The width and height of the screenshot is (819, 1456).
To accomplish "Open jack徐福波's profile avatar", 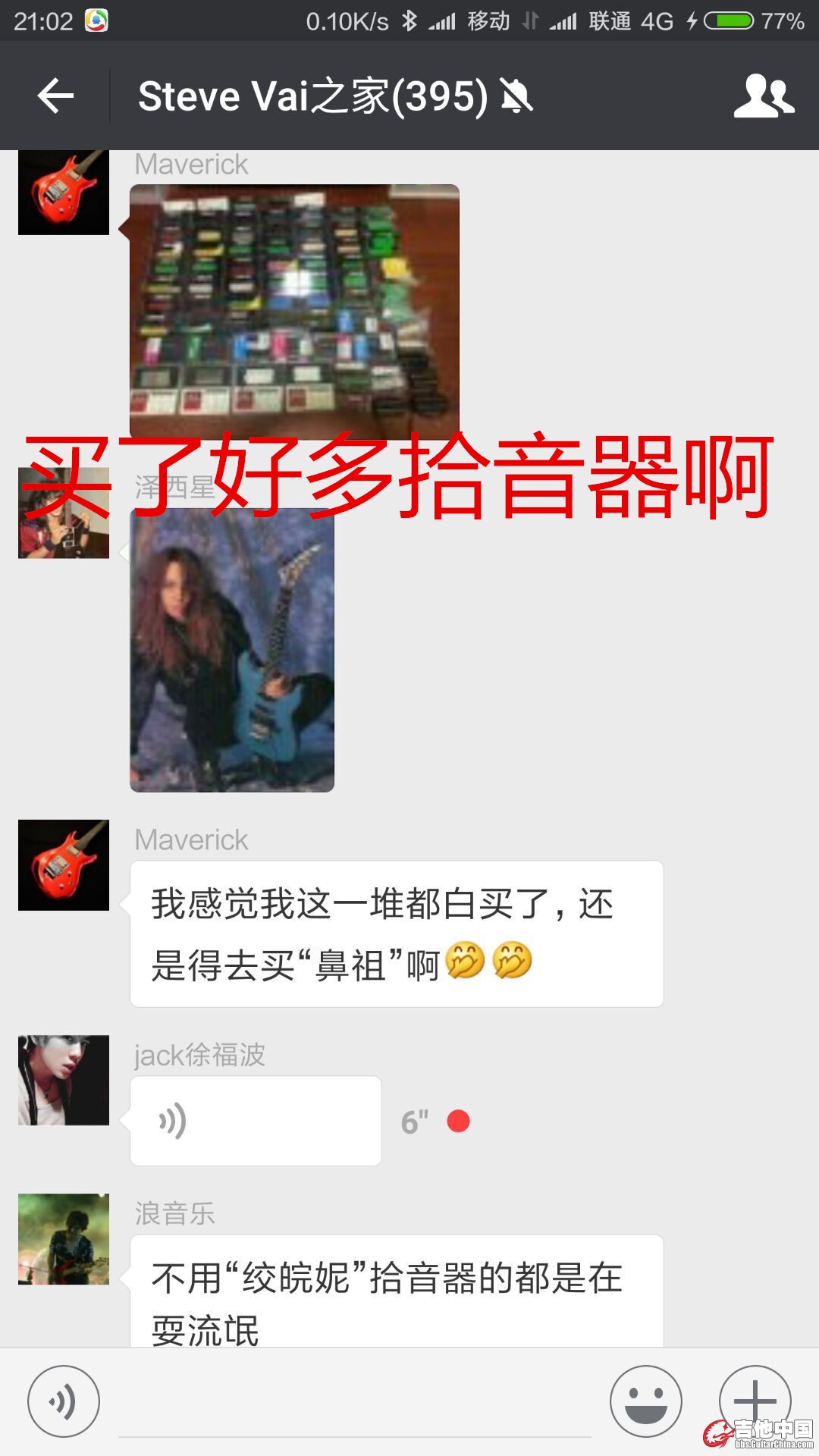I will [x=64, y=1080].
